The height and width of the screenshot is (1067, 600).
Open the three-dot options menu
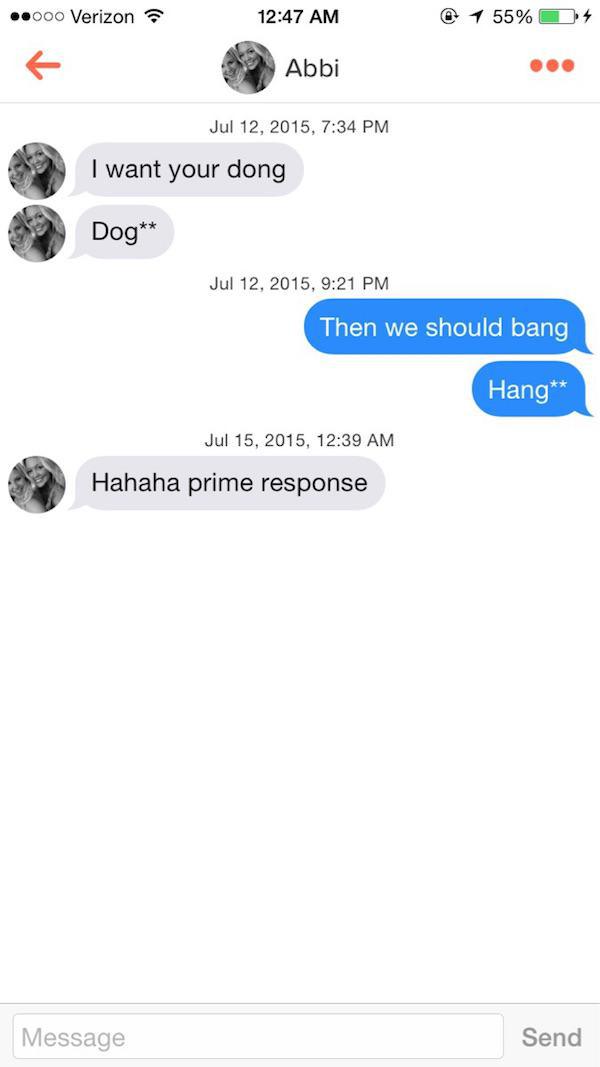point(552,65)
